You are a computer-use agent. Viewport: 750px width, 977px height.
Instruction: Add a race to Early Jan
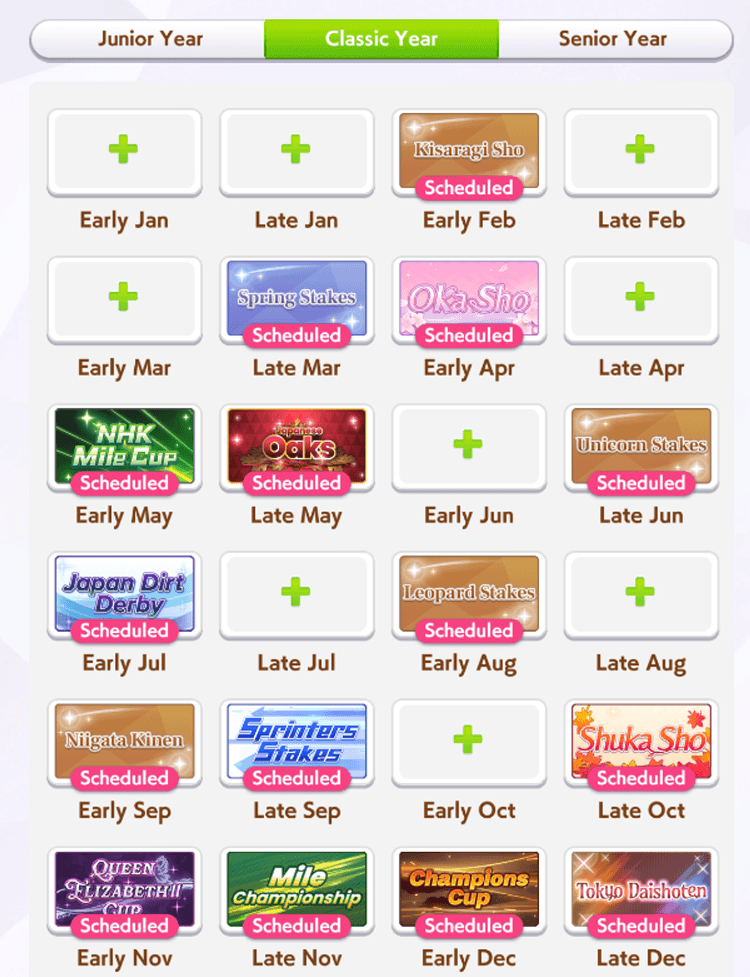pyautogui.click(x=124, y=151)
